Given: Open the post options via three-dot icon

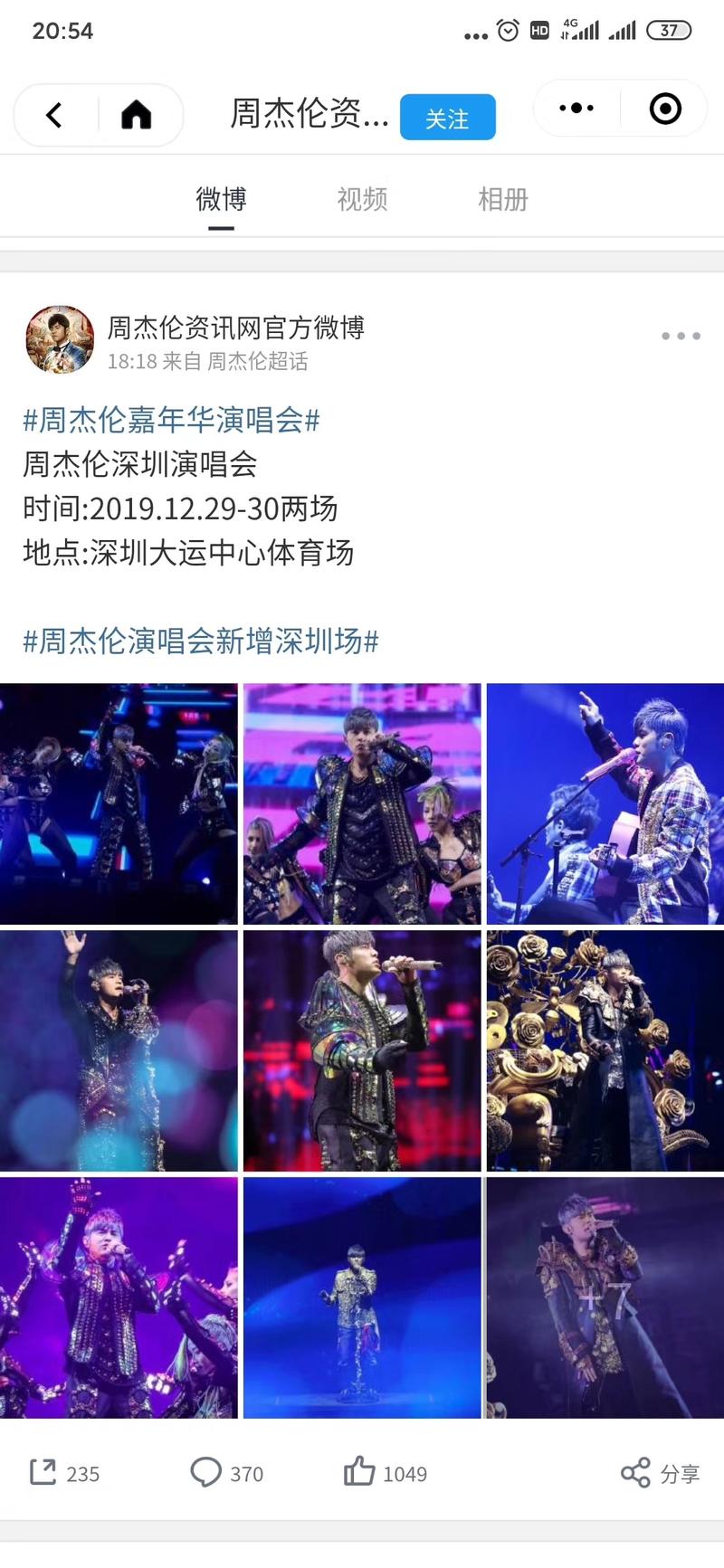Looking at the screenshot, I should coord(680,336).
